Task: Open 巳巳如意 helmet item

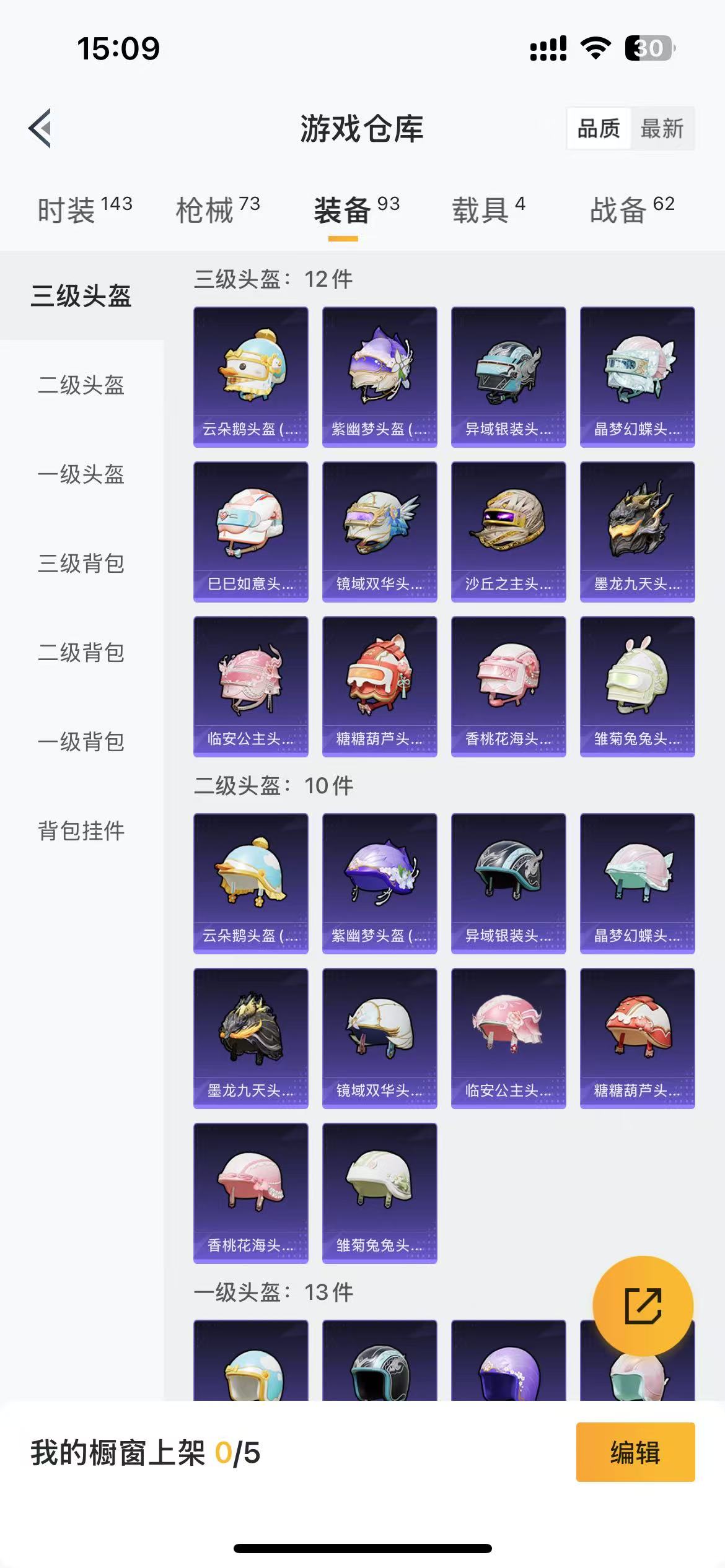Action: click(x=250, y=531)
